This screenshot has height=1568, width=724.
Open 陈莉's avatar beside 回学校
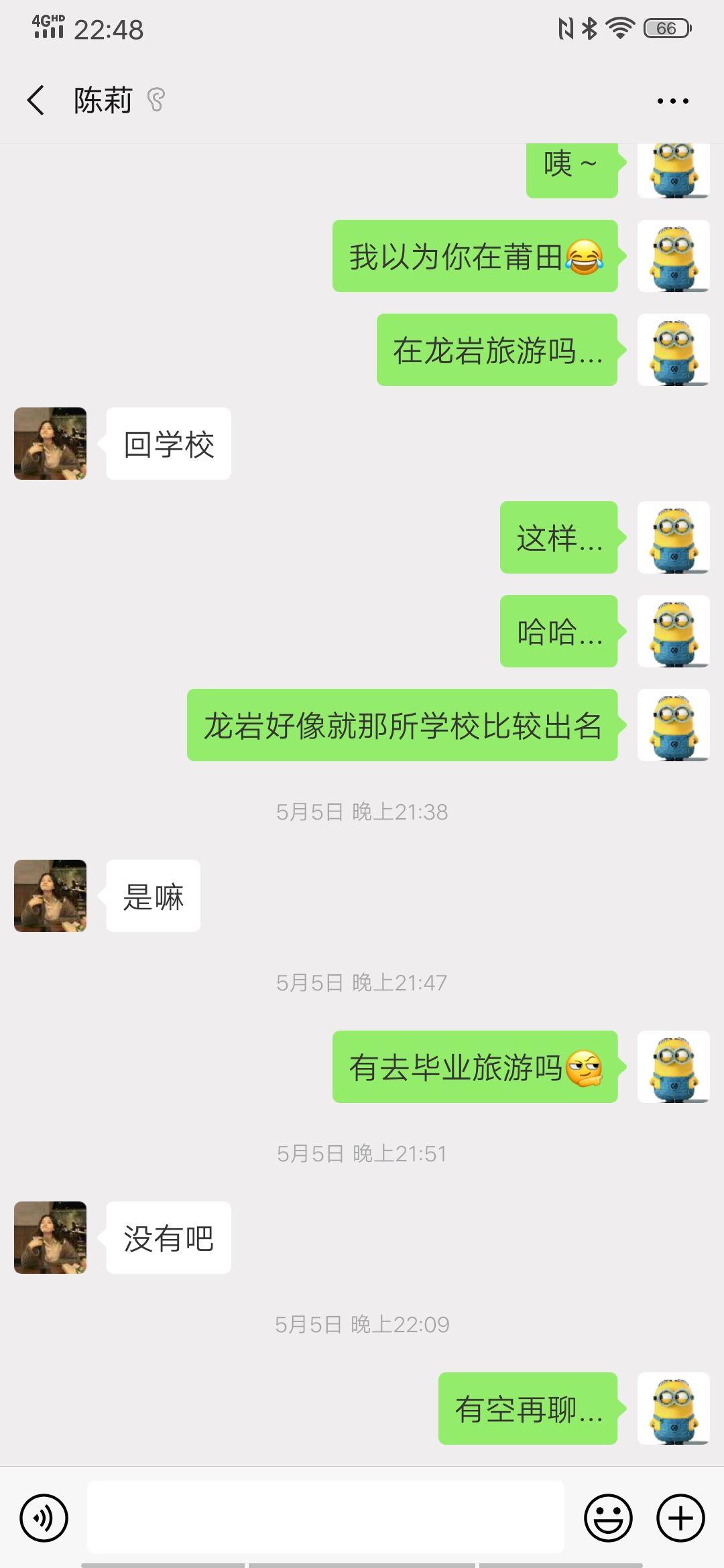pos(50,444)
